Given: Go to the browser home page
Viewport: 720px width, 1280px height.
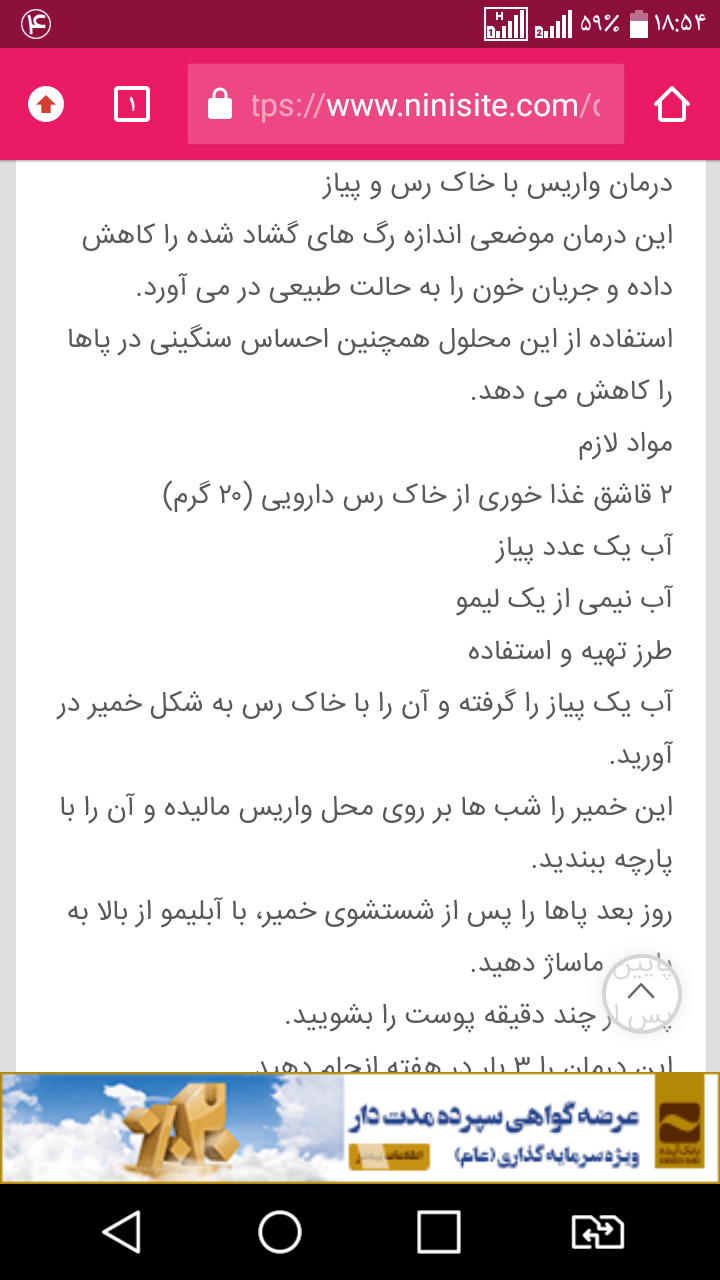Looking at the screenshot, I should point(672,104).
